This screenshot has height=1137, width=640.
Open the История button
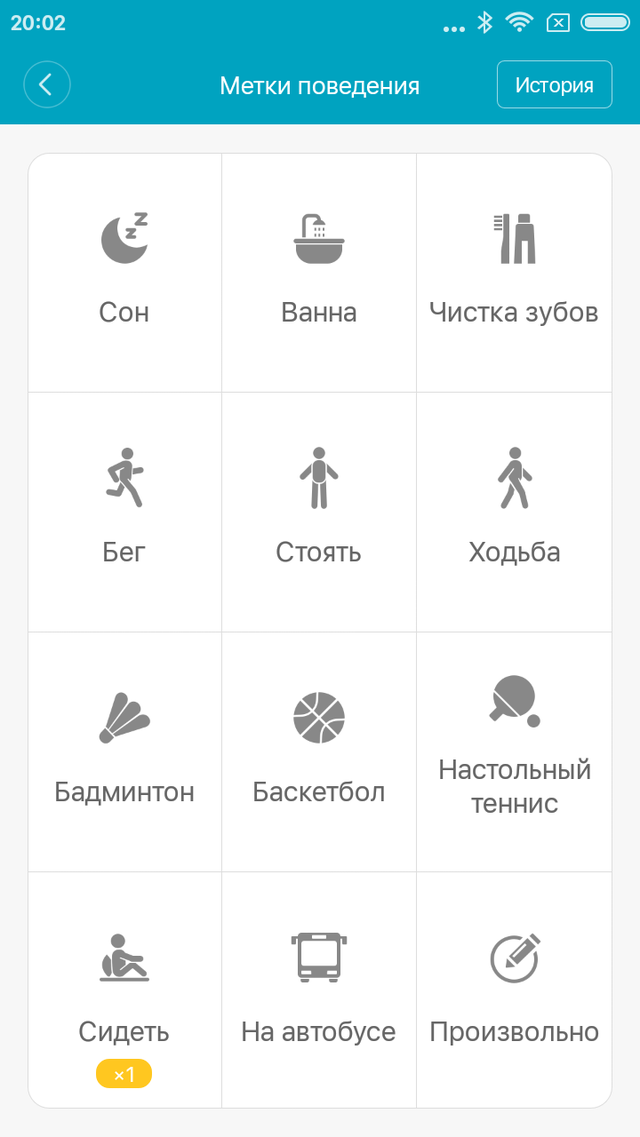(554, 85)
